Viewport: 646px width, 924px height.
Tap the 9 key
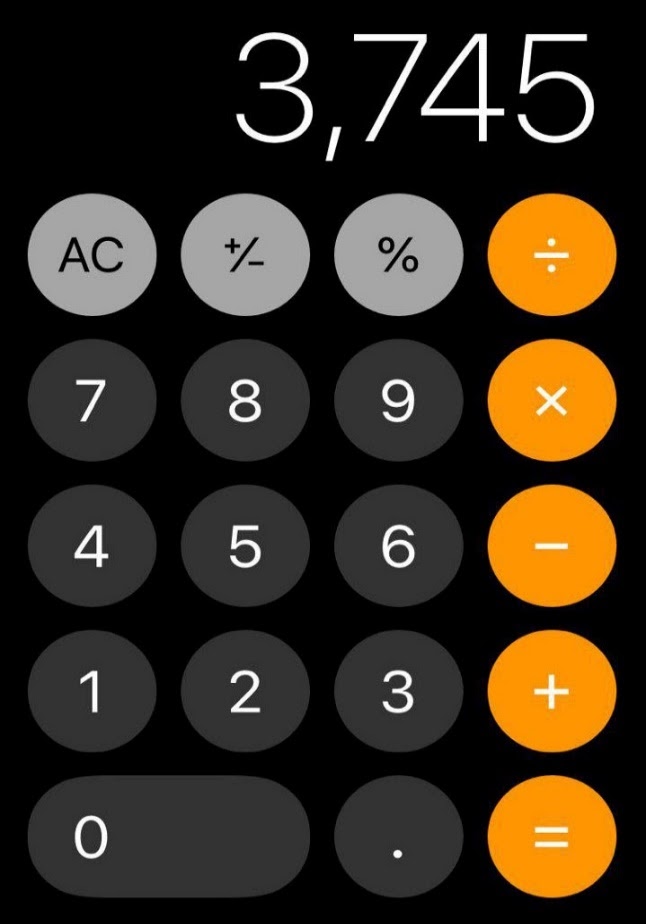click(398, 403)
